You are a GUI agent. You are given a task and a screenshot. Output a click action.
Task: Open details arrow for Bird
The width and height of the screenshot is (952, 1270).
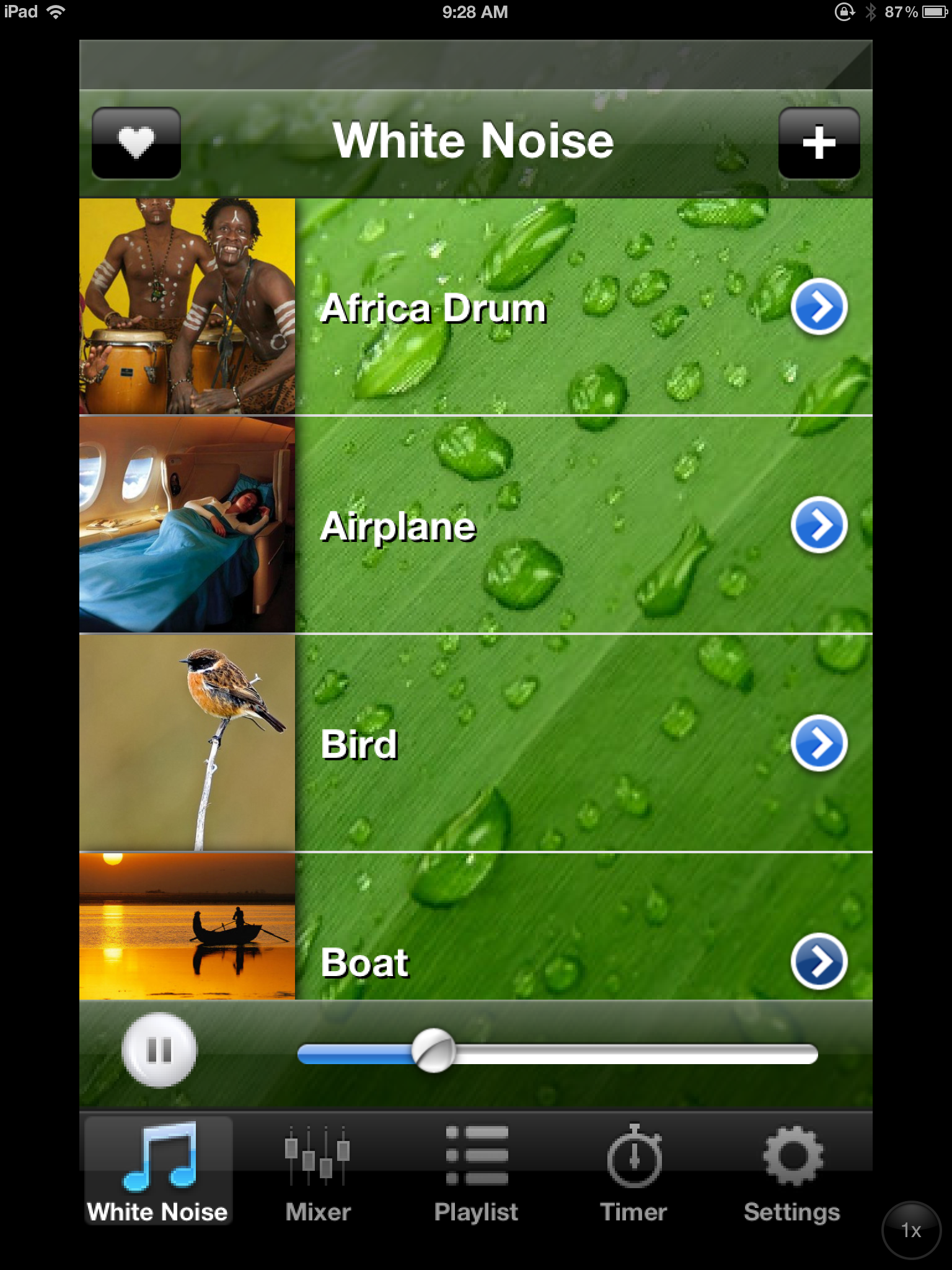(819, 743)
